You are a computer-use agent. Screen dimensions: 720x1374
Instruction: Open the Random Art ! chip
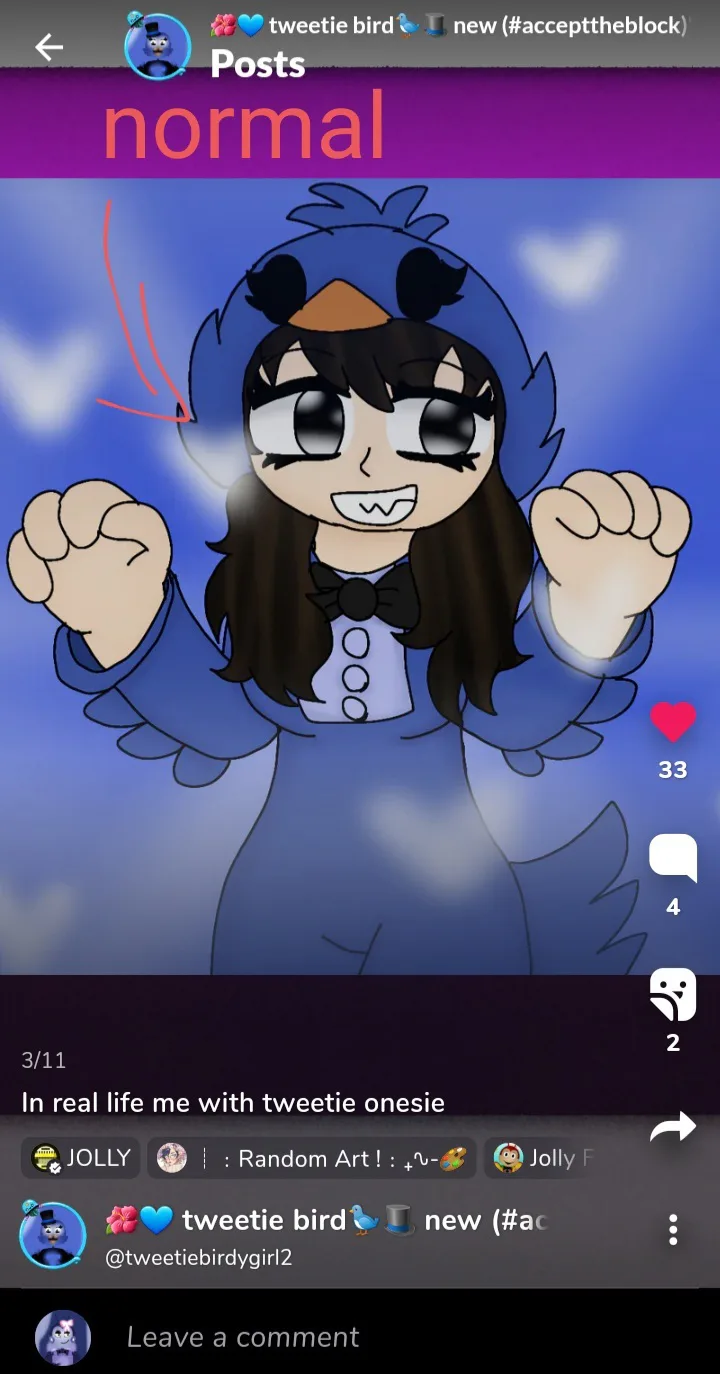(312, 1158)
